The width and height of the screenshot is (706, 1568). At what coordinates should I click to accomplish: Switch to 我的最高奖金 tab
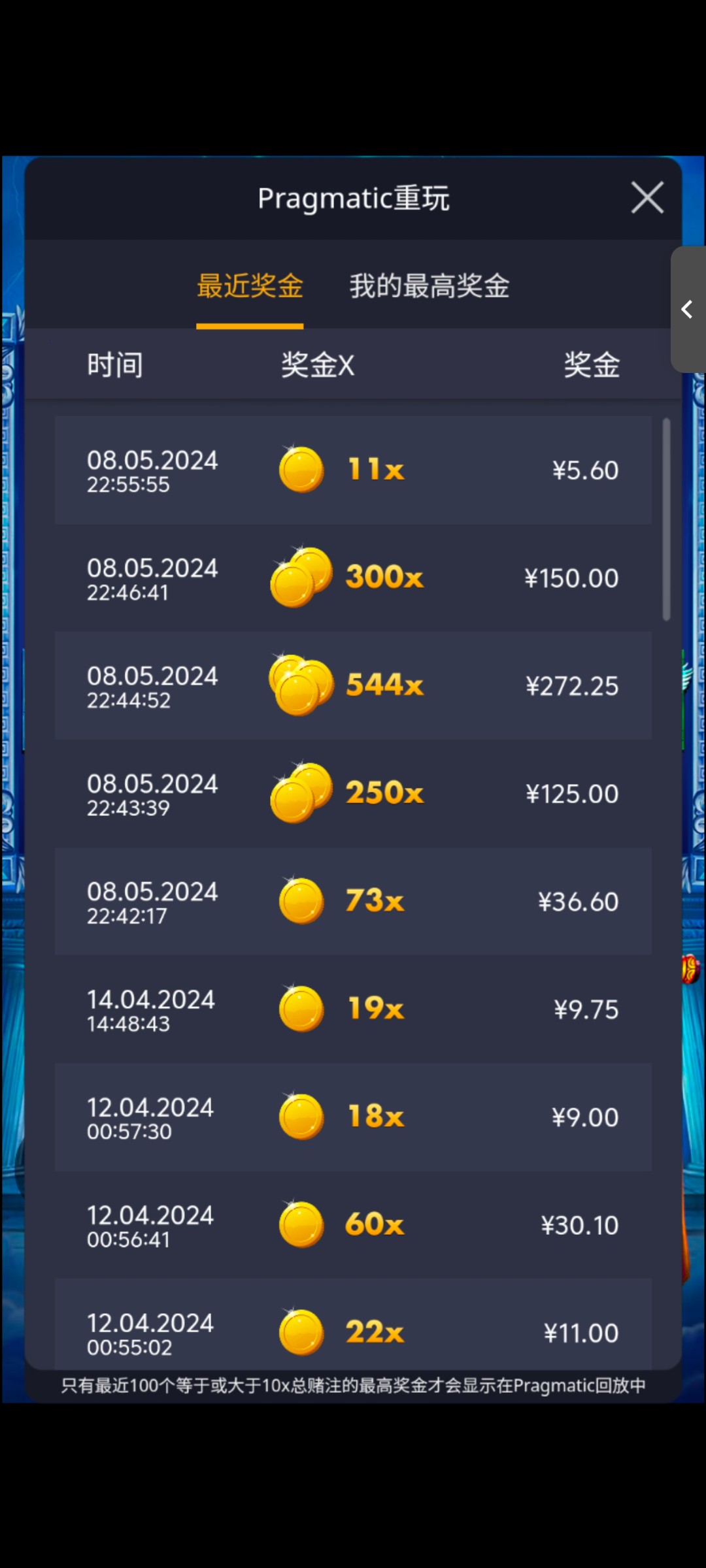pyautogui.click(x=429, y=286)
